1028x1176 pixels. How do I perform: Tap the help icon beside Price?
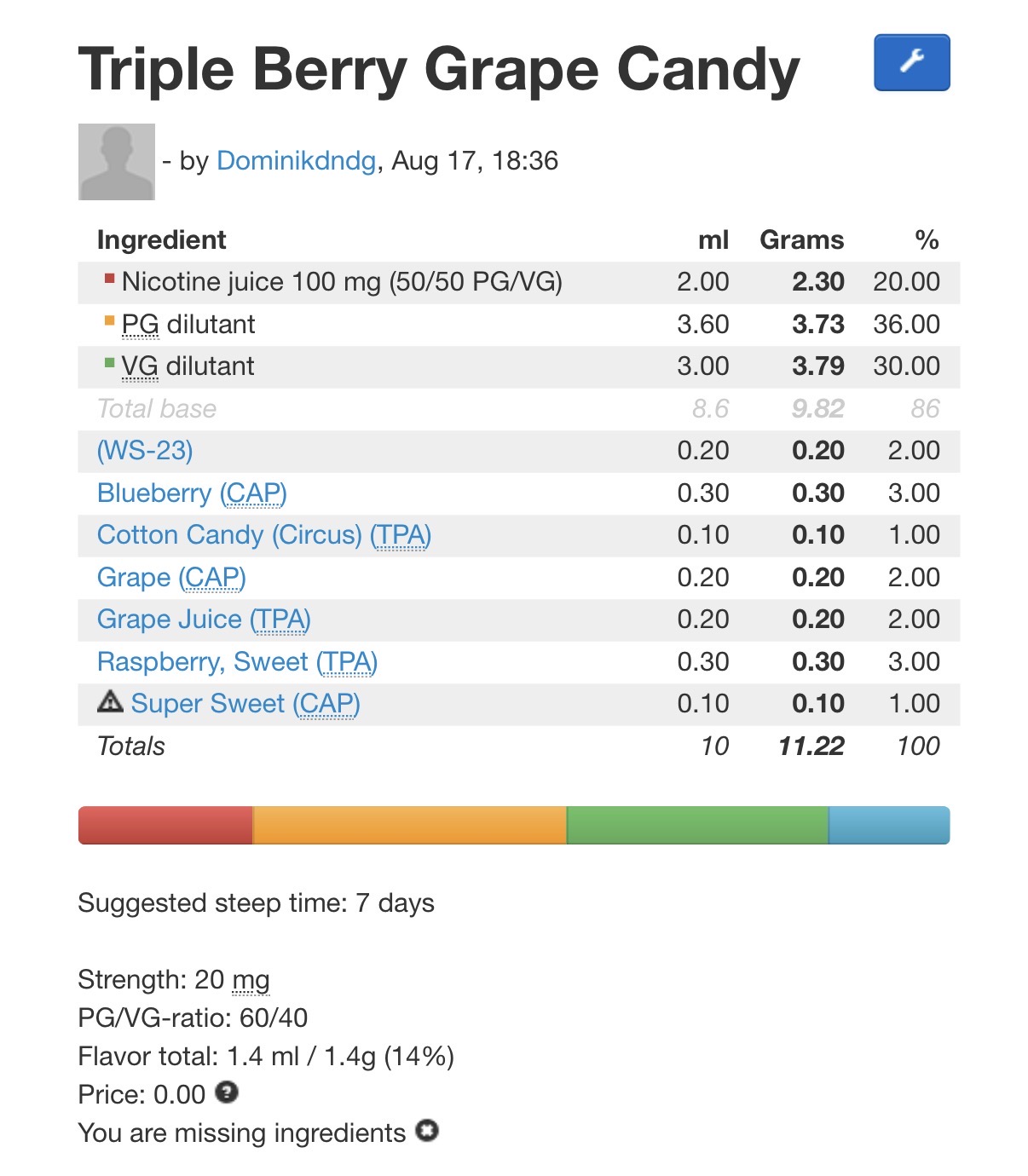pyautogui.click(x=227, y=1092)
